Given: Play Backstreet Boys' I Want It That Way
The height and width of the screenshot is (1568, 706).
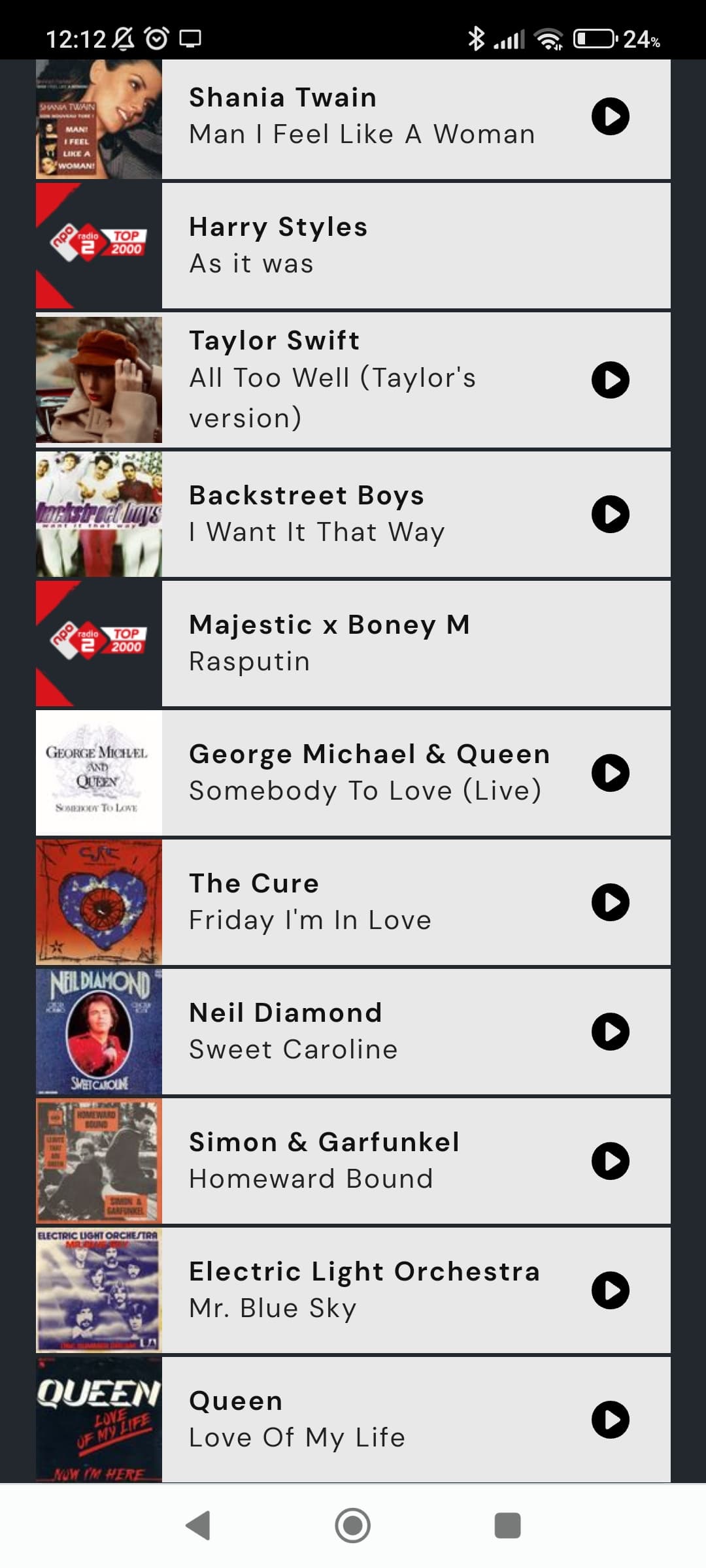Looking at the screenshot, I should click(611, 514).
